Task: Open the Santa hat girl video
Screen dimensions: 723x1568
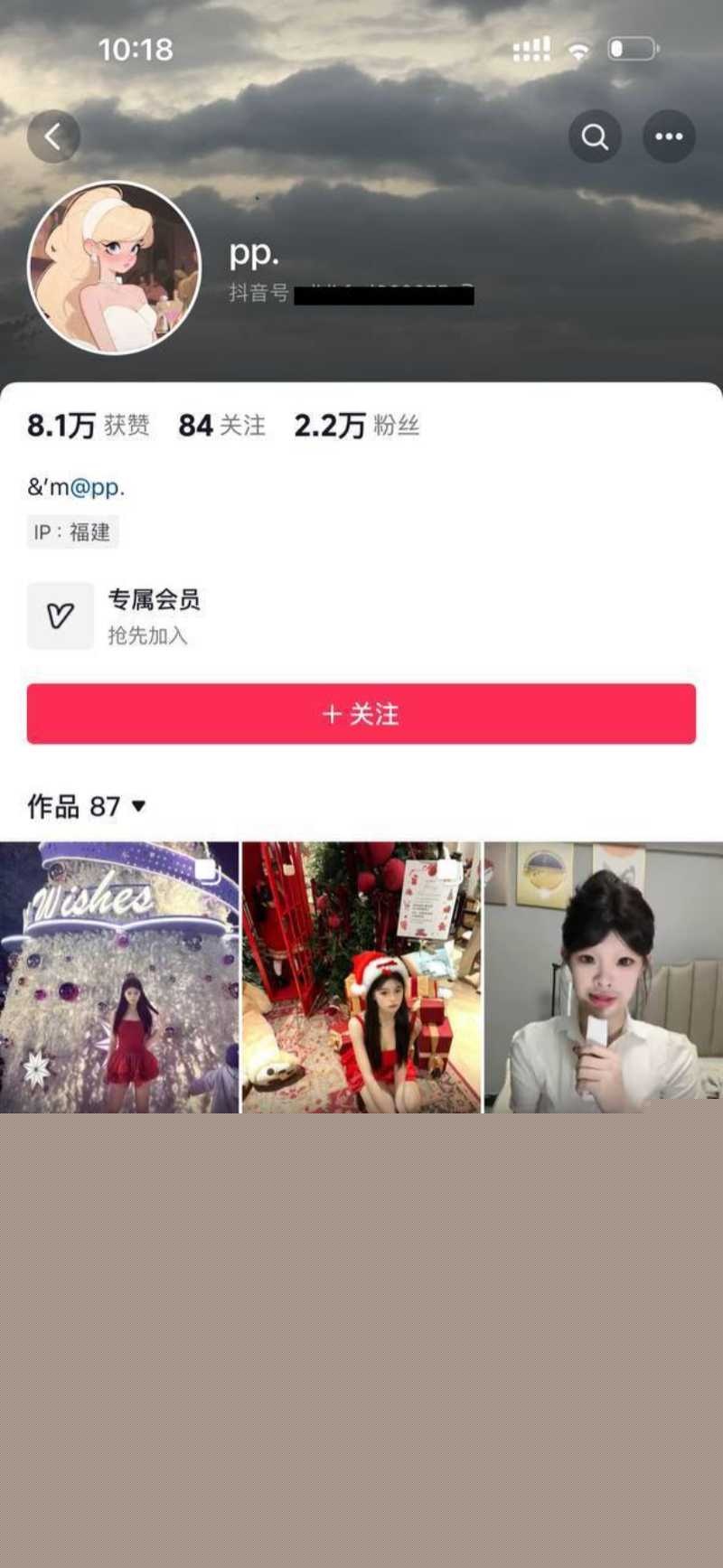Action: click(361, 977)
